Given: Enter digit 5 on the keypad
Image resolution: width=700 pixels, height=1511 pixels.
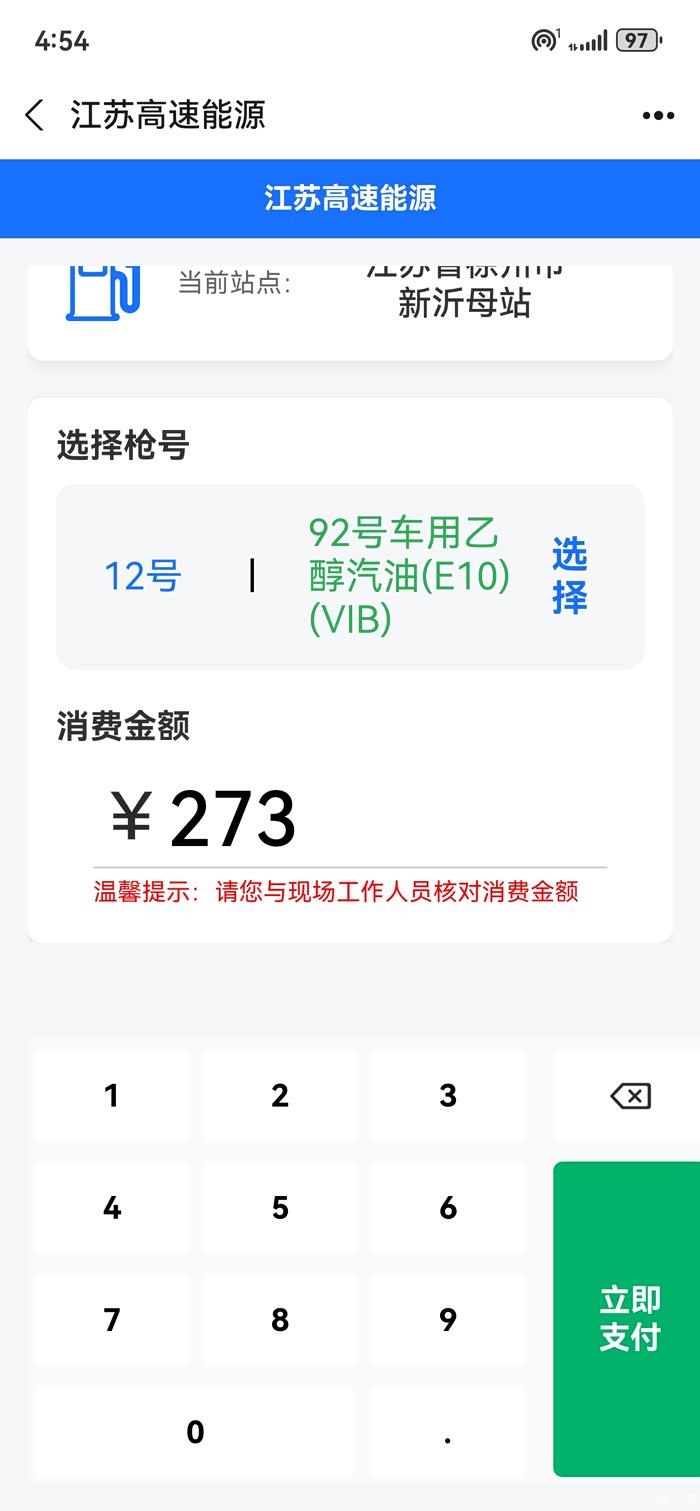Looking at the screenshot, I should [x=280, y=1208].
